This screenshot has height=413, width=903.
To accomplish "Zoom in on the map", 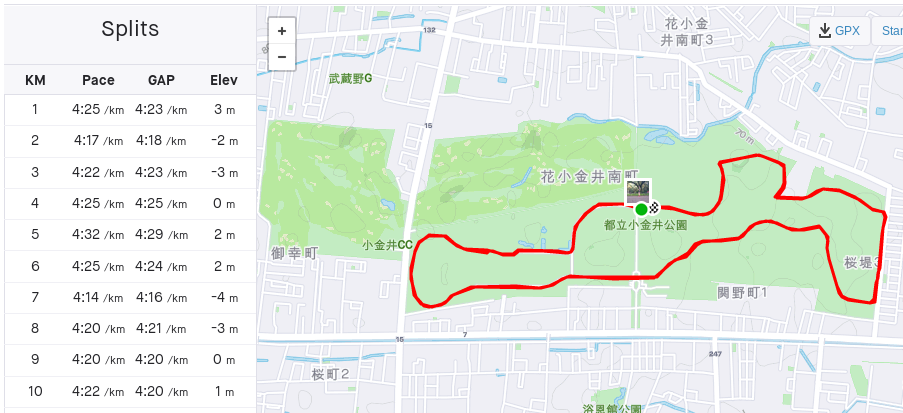I will pos(282,32).
